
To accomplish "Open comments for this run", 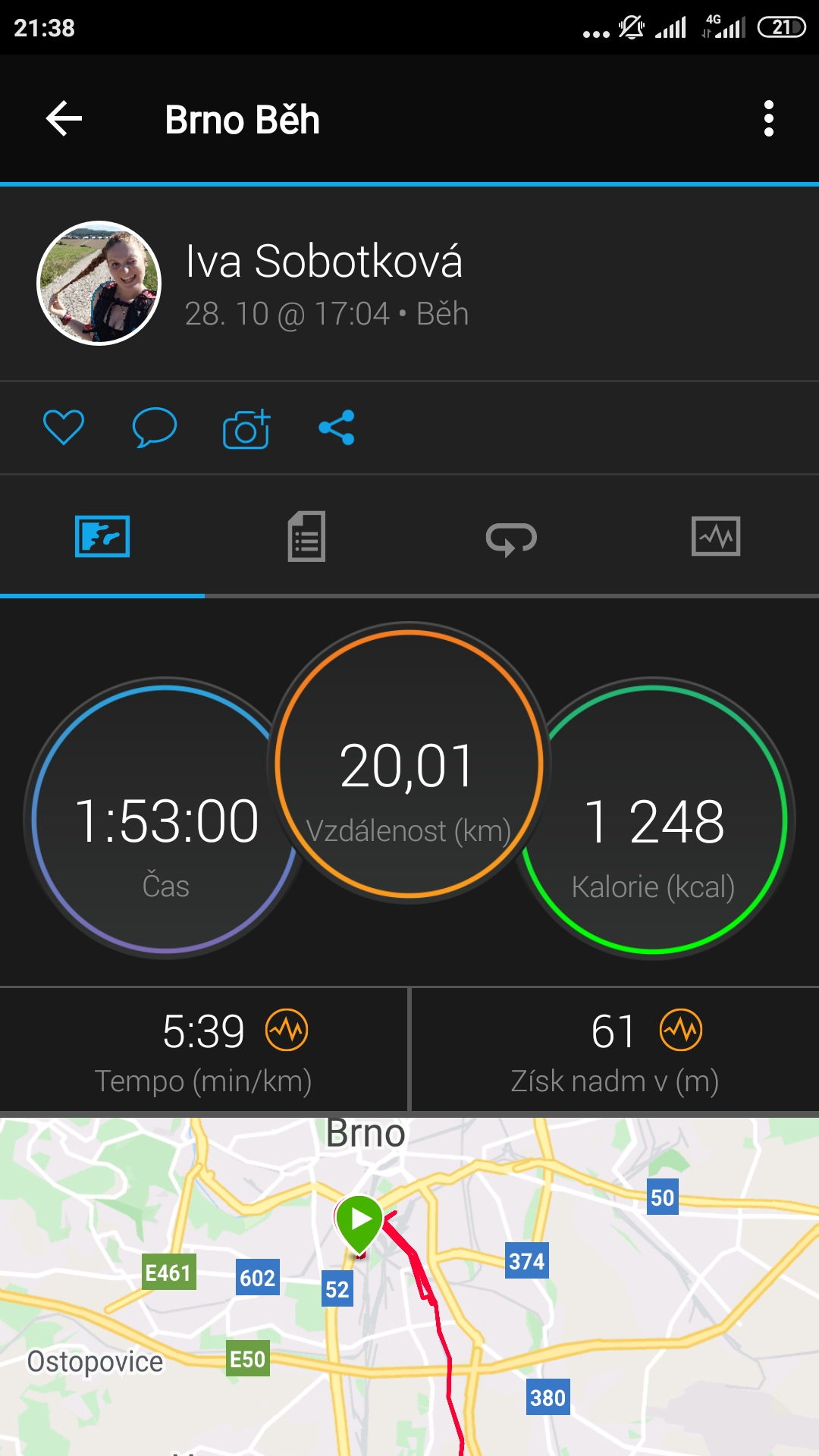I will pyautogui.click(x=155, y=427).
